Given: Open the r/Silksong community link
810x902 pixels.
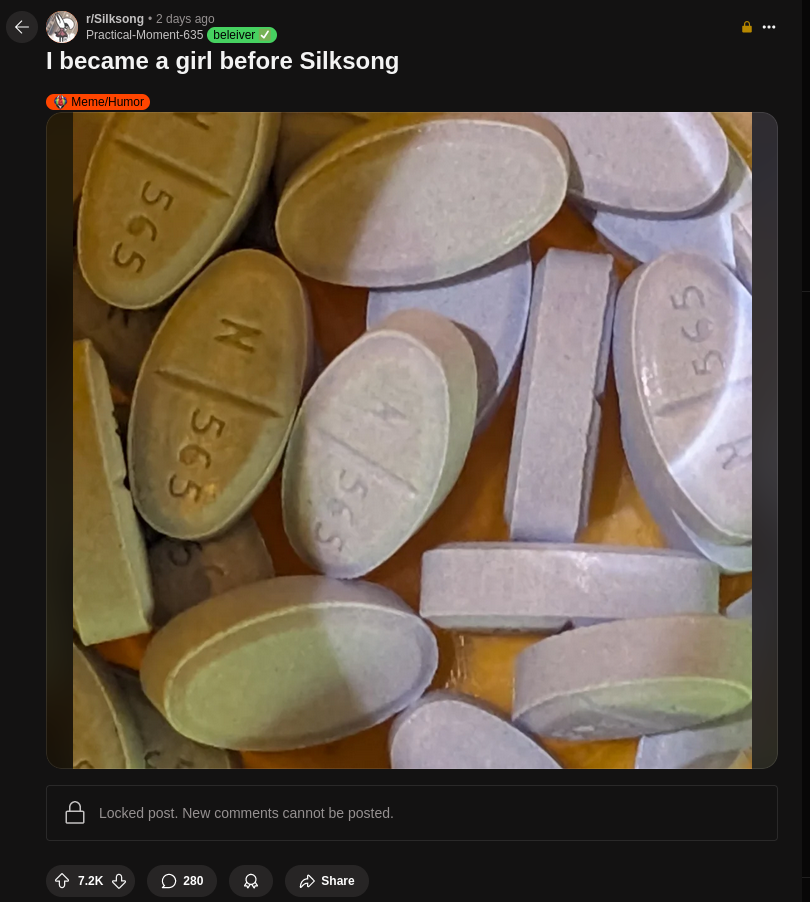Looking at the screenshot, I should click(115, 19).
